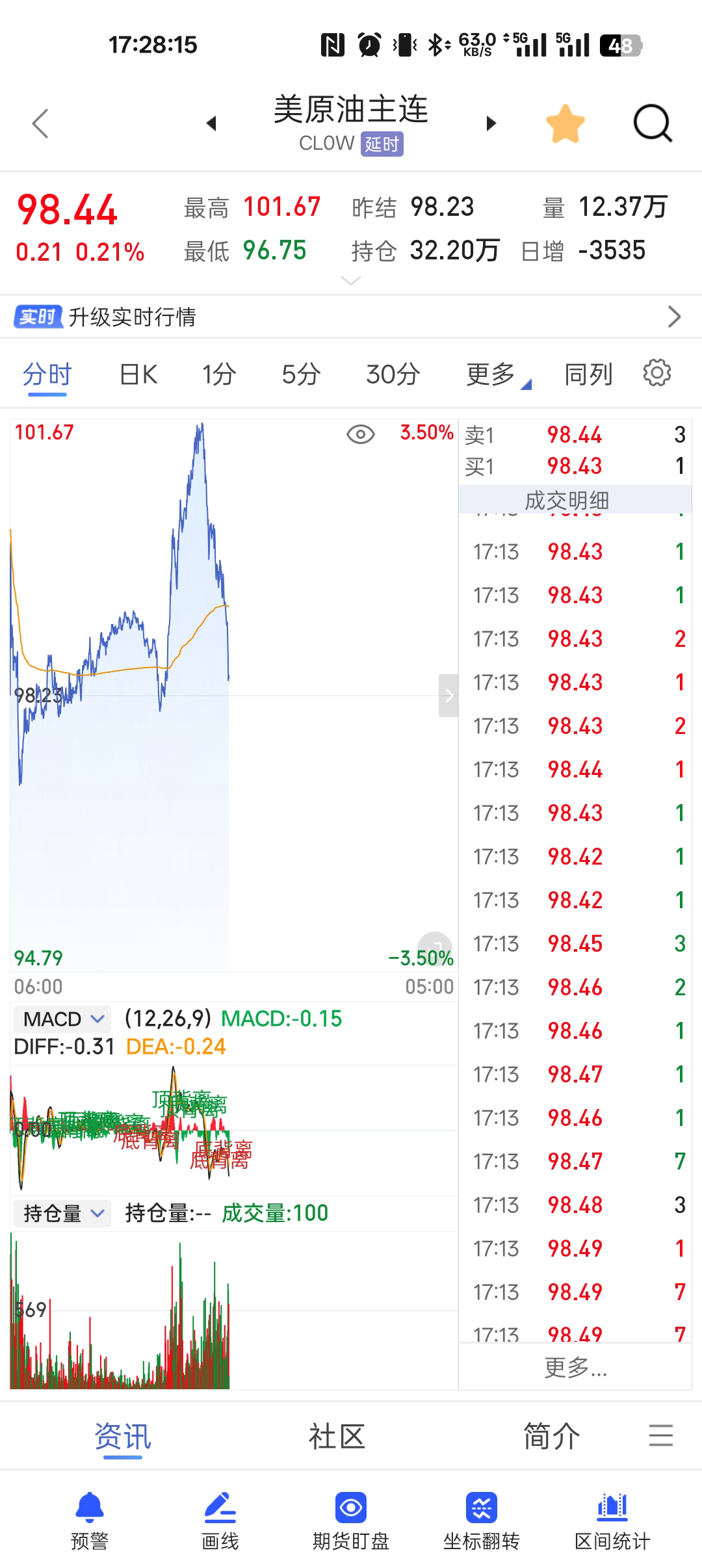Change the MACD indicator dropdown

(62, 1019)
